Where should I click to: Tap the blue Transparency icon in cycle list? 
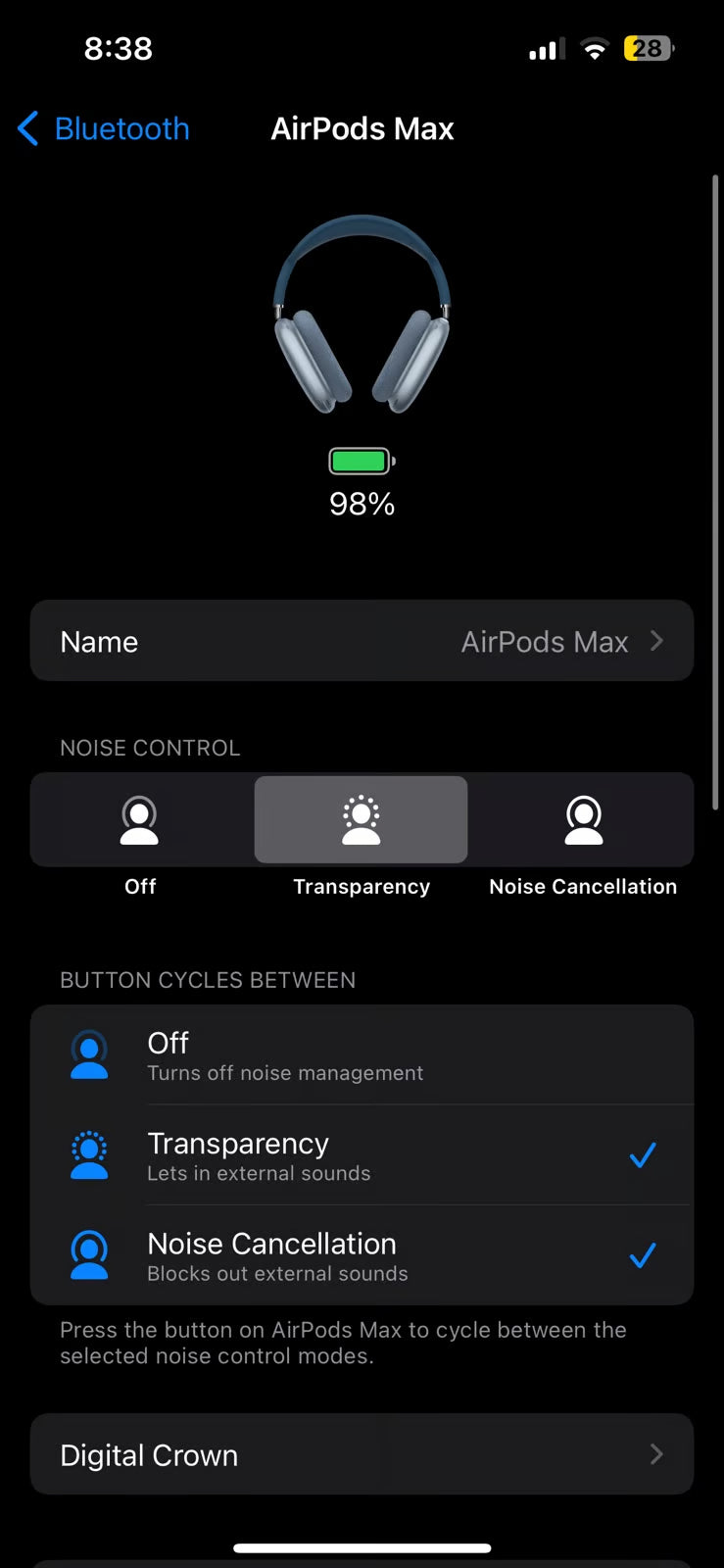click(89, 1155)
